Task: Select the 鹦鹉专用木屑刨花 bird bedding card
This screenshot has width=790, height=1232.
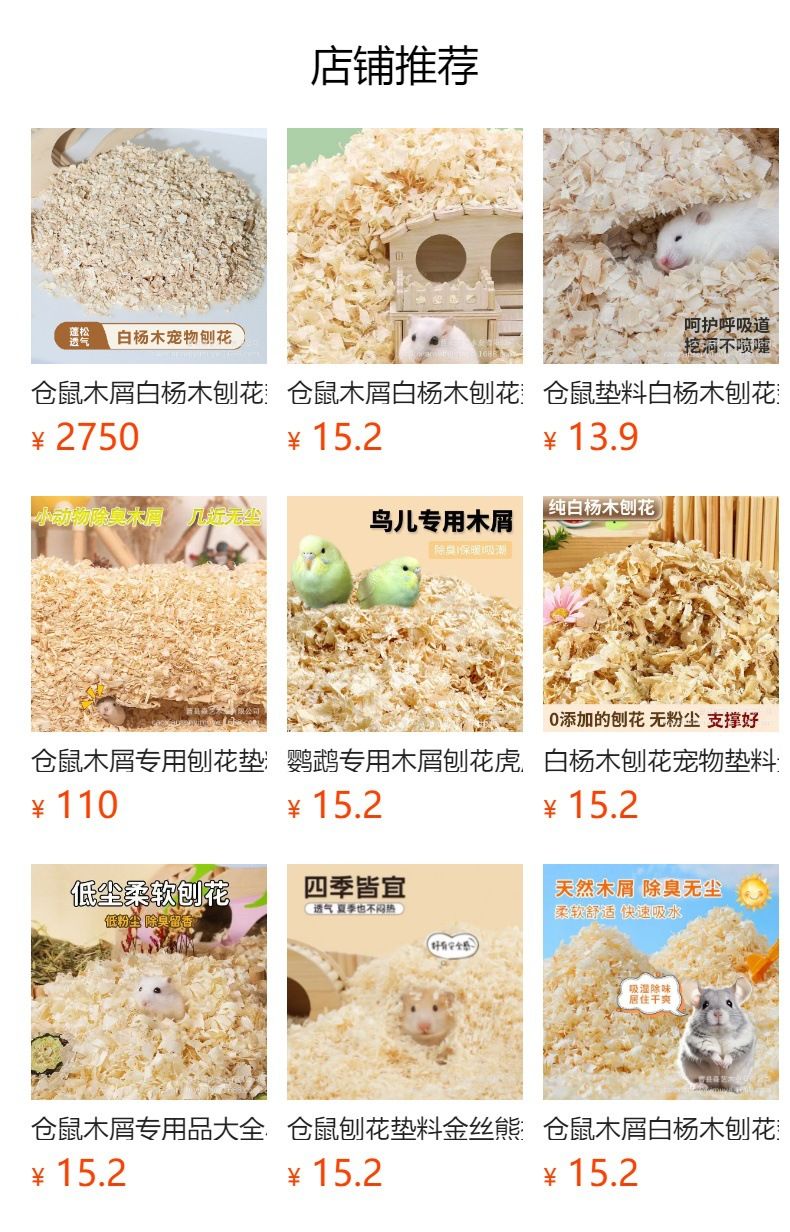Action: 405,614
